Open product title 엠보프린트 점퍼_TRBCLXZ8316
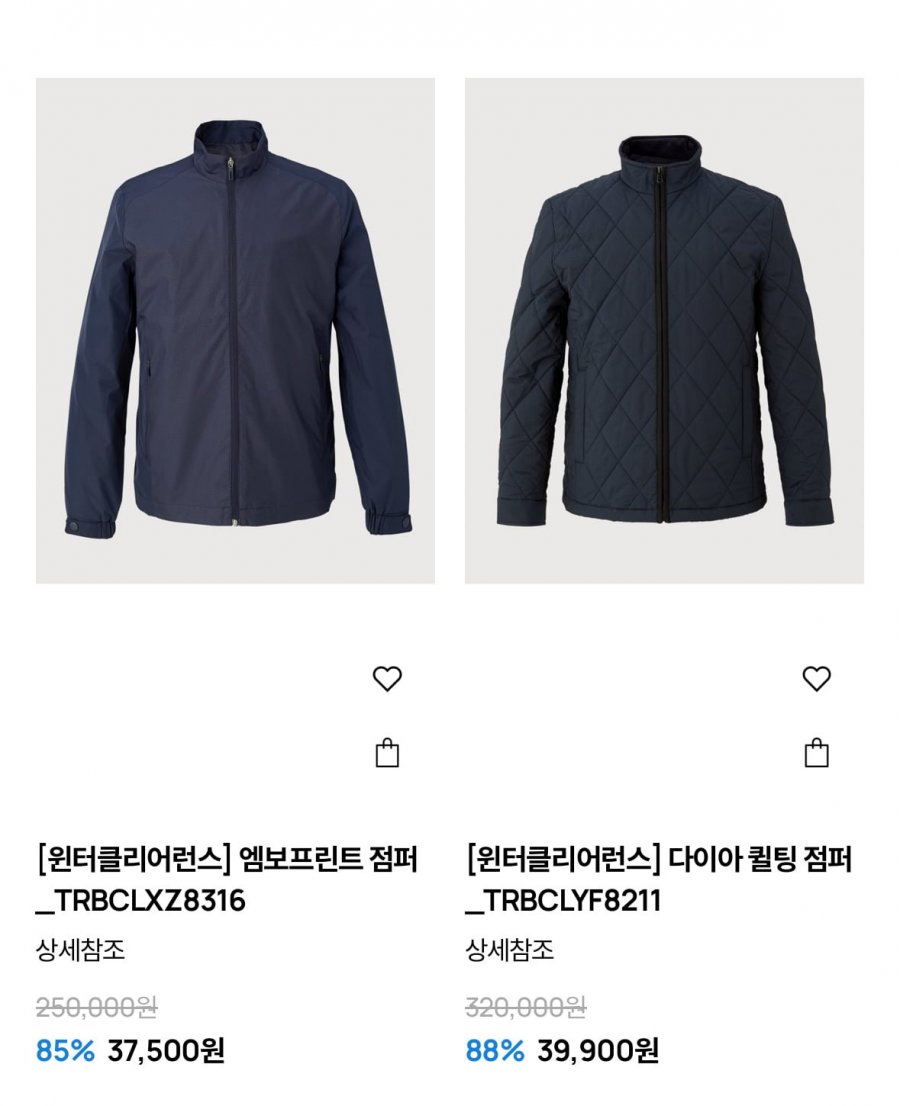900x1106 pixels. tap(226, 880)
